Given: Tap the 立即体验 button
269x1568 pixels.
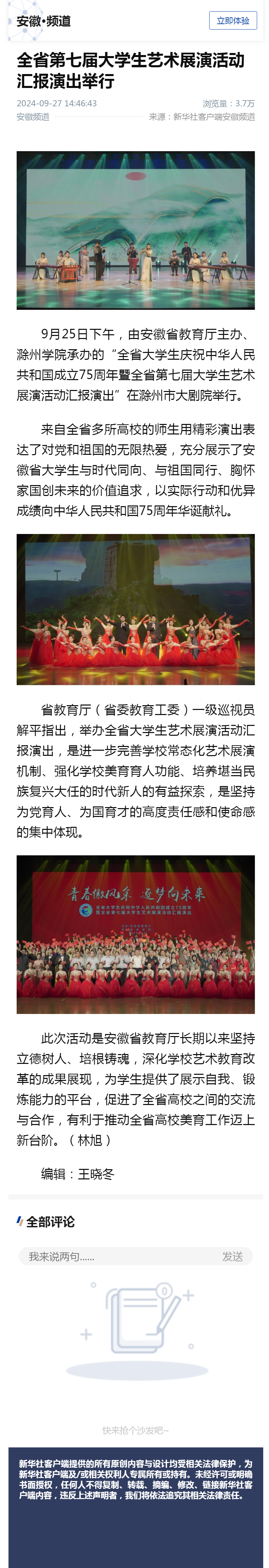Looking at the screenshot, I should point(232,21).
